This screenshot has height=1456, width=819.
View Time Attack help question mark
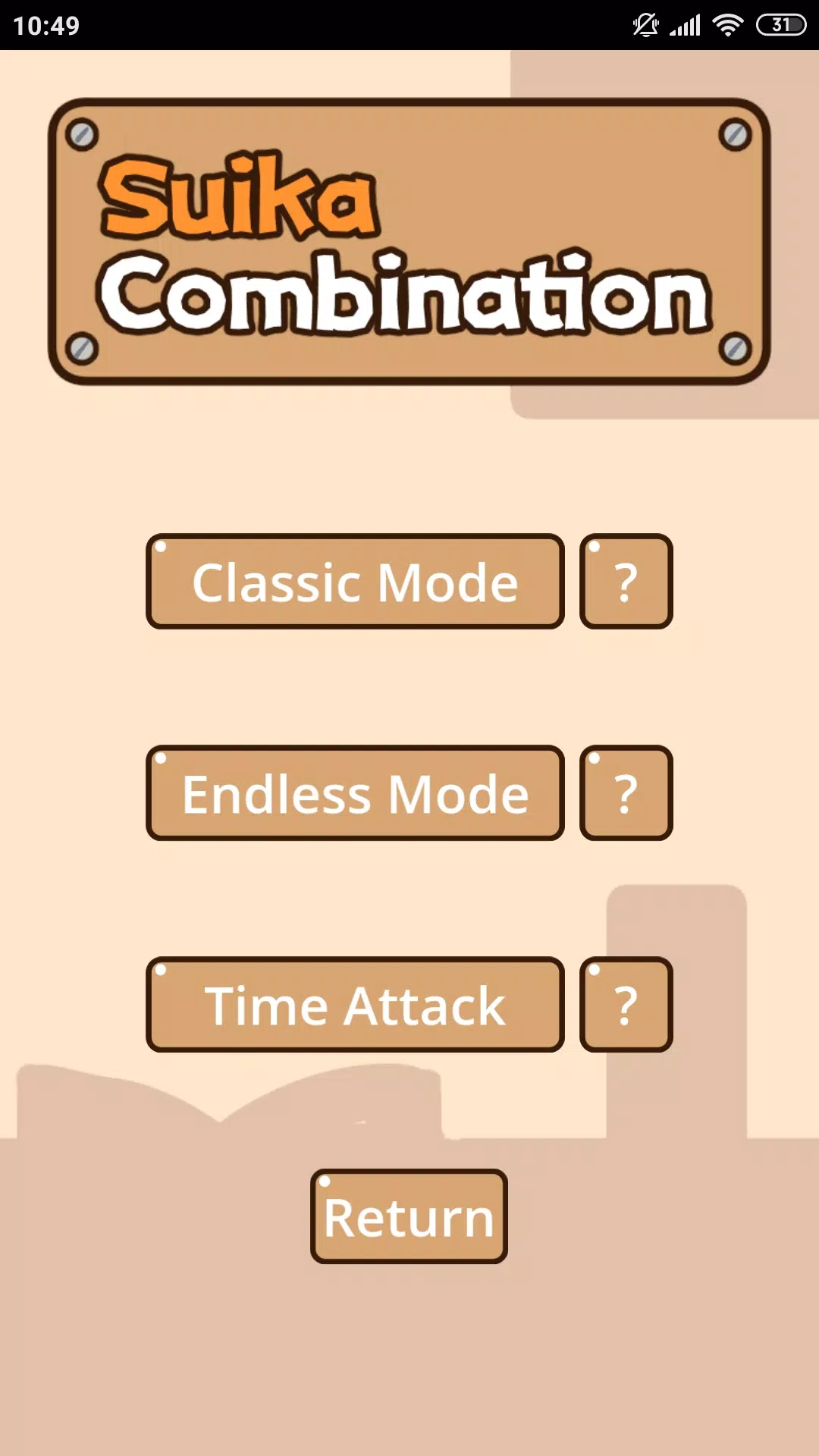pos(626,1005)
